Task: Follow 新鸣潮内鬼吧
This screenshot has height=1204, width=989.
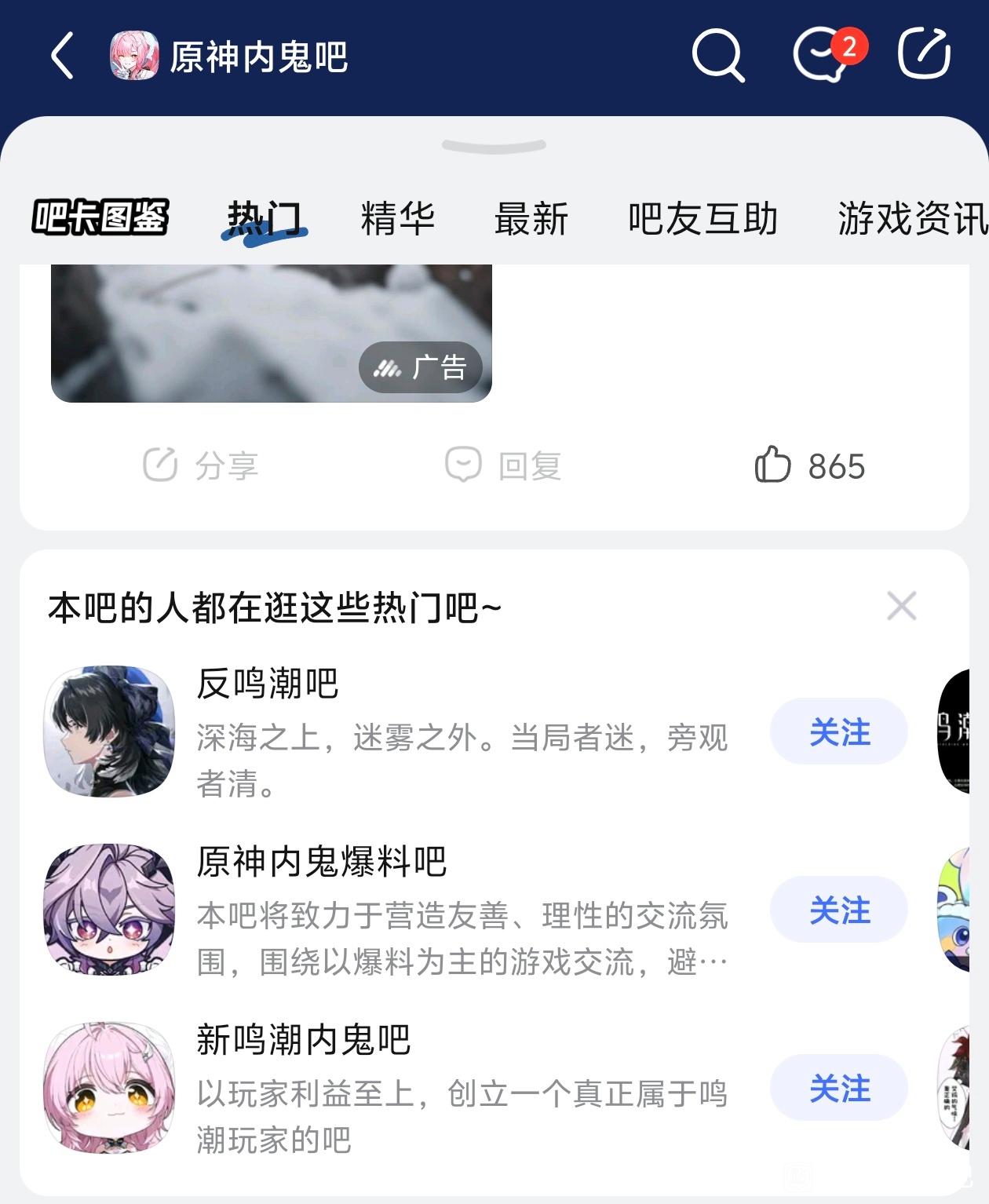Action: coord(838,1088)
